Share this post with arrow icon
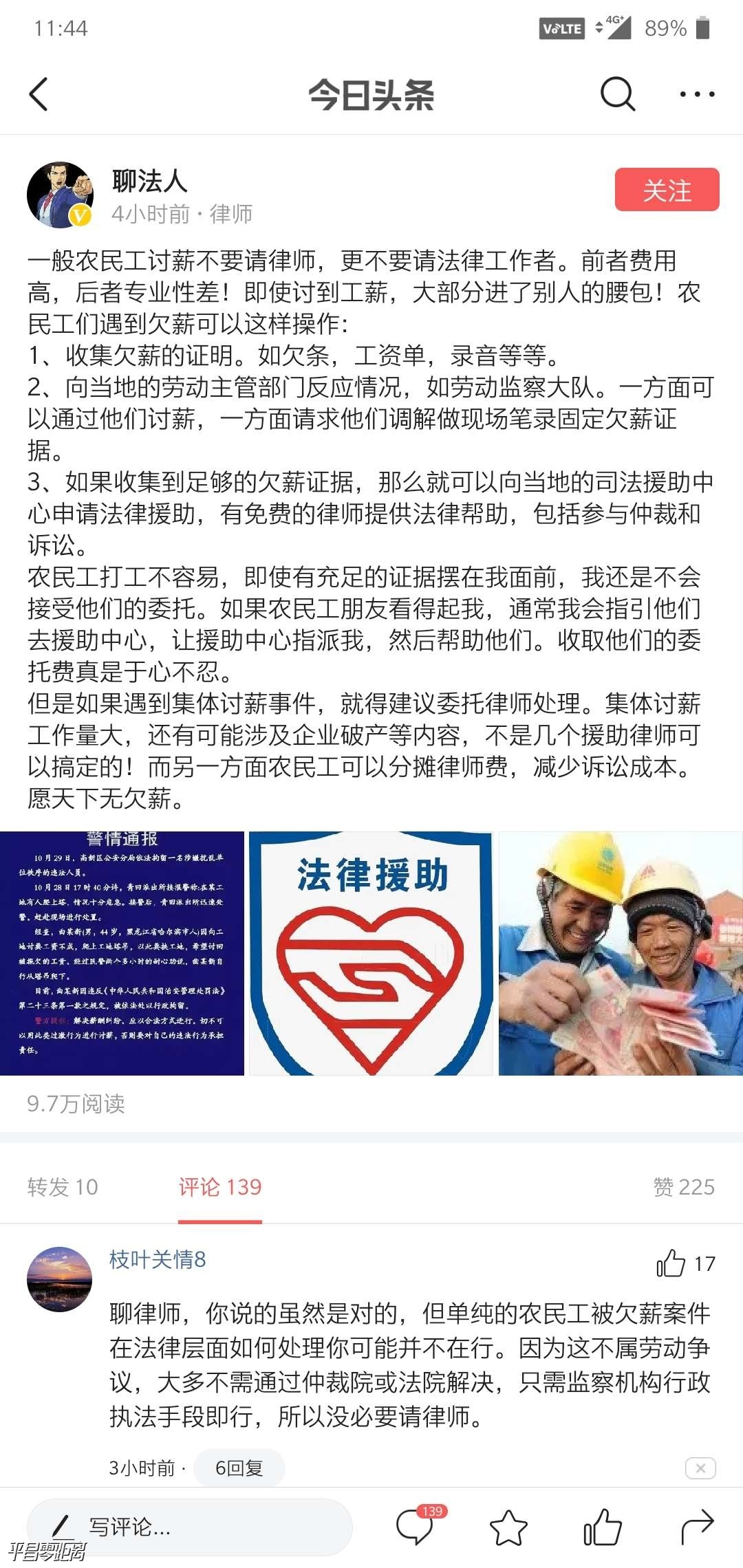This screenshot has width=743, height=1568. coord(696,1527)
